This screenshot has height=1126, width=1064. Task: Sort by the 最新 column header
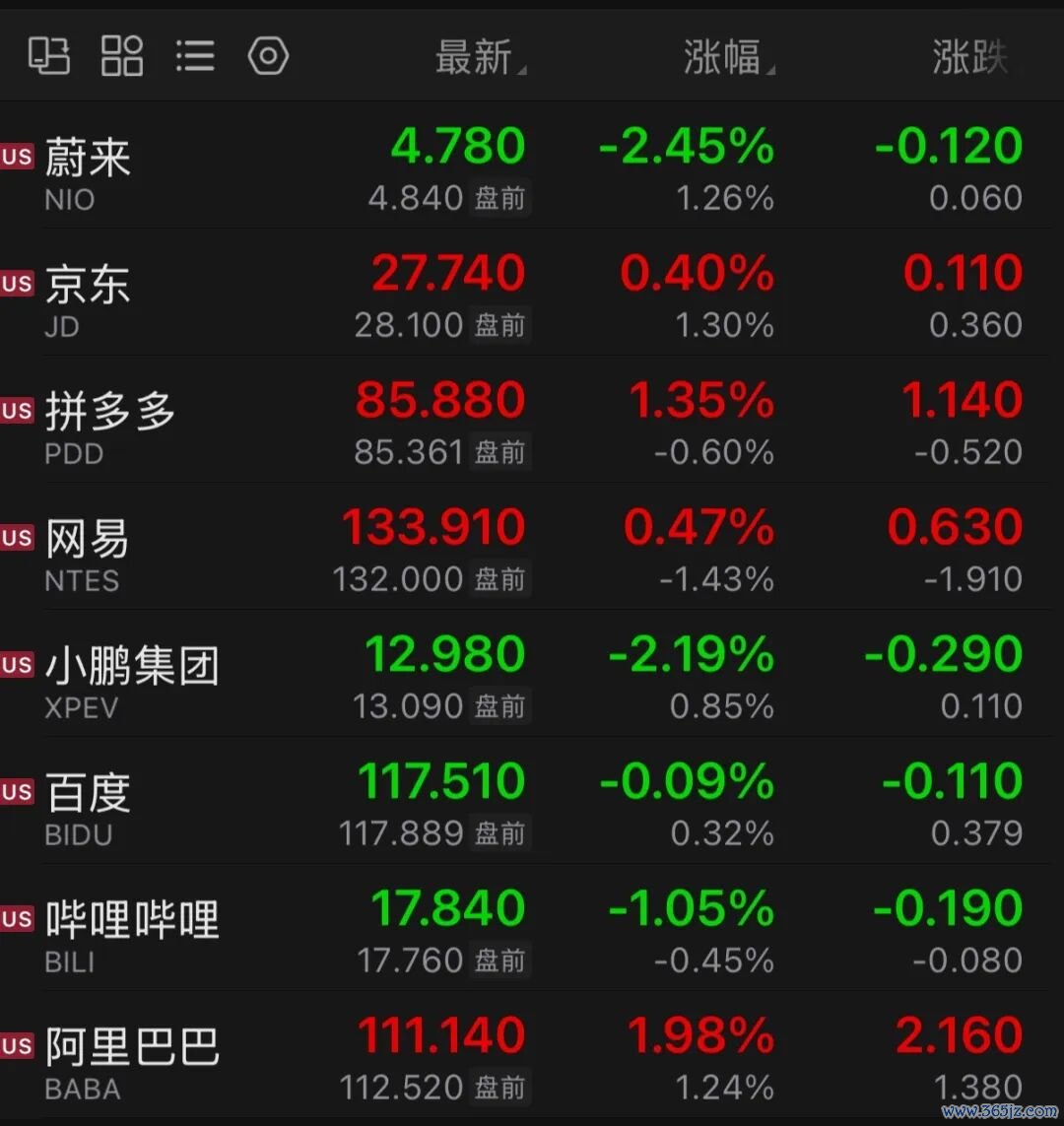tap(481, 57)
